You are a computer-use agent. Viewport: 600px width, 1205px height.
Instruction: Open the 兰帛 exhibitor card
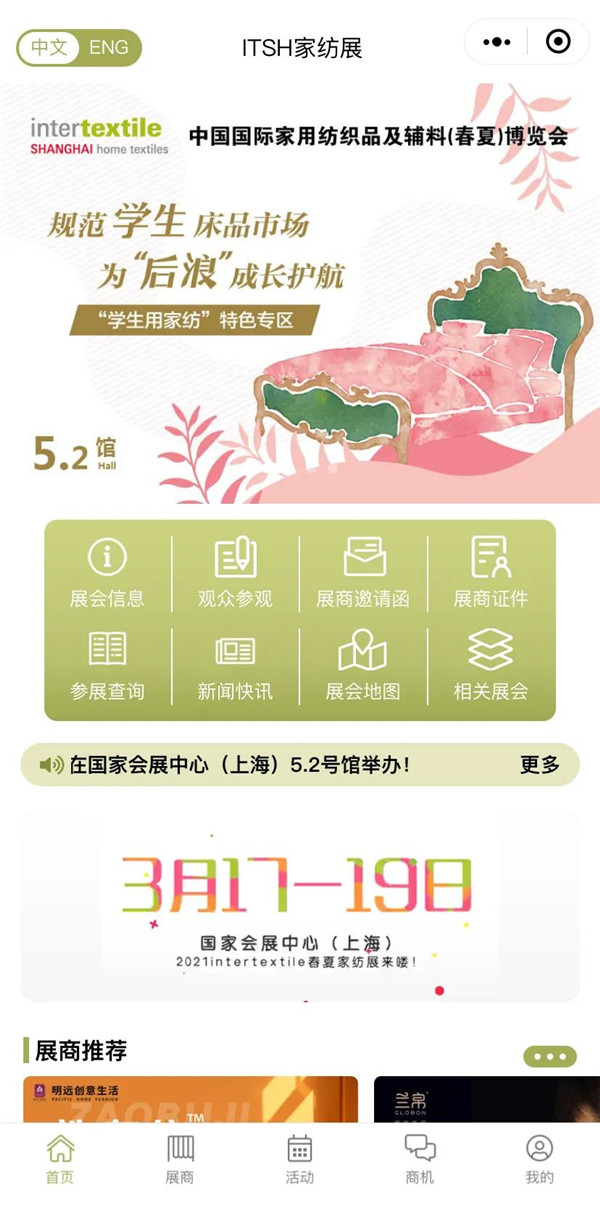[x=487, y=1099]
